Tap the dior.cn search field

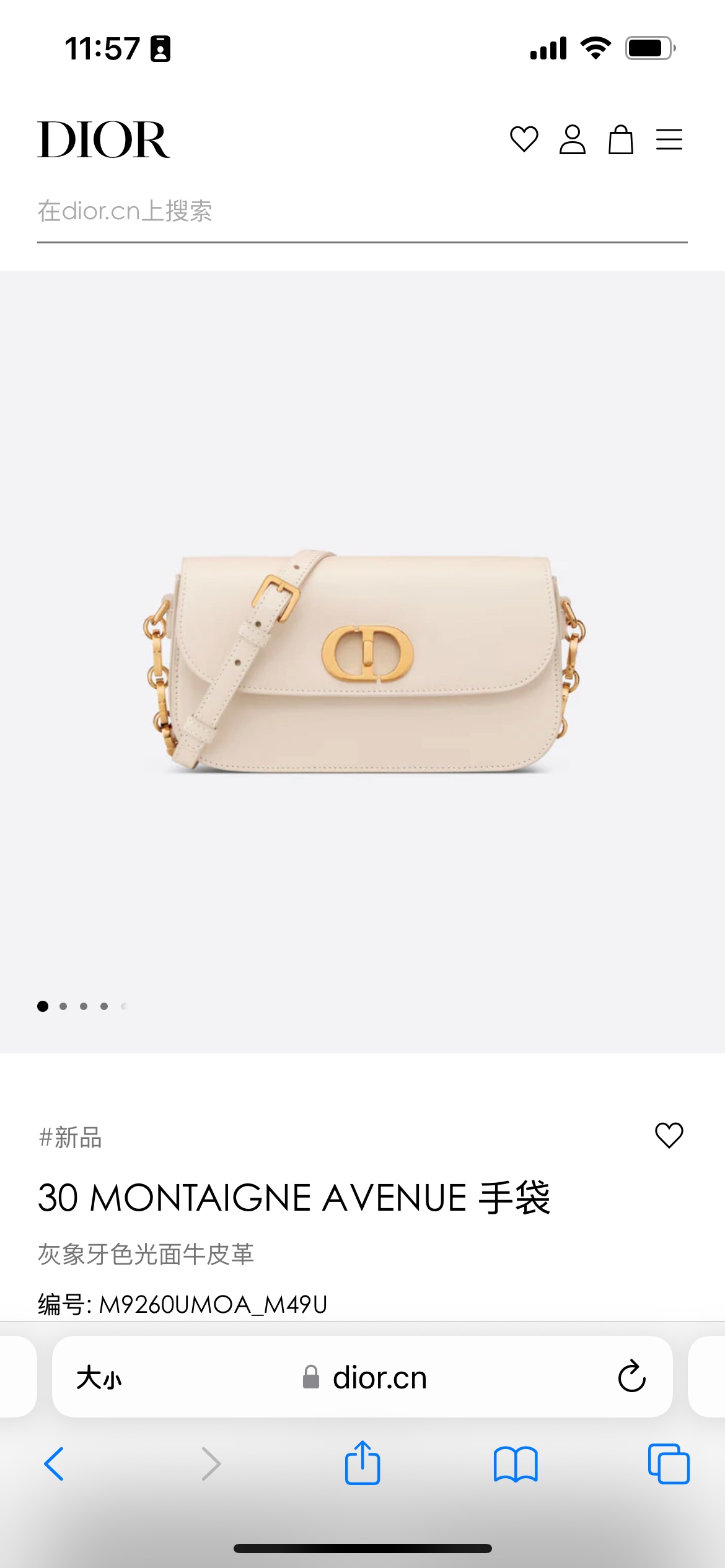pyautogui.click(x=362, y=212)
